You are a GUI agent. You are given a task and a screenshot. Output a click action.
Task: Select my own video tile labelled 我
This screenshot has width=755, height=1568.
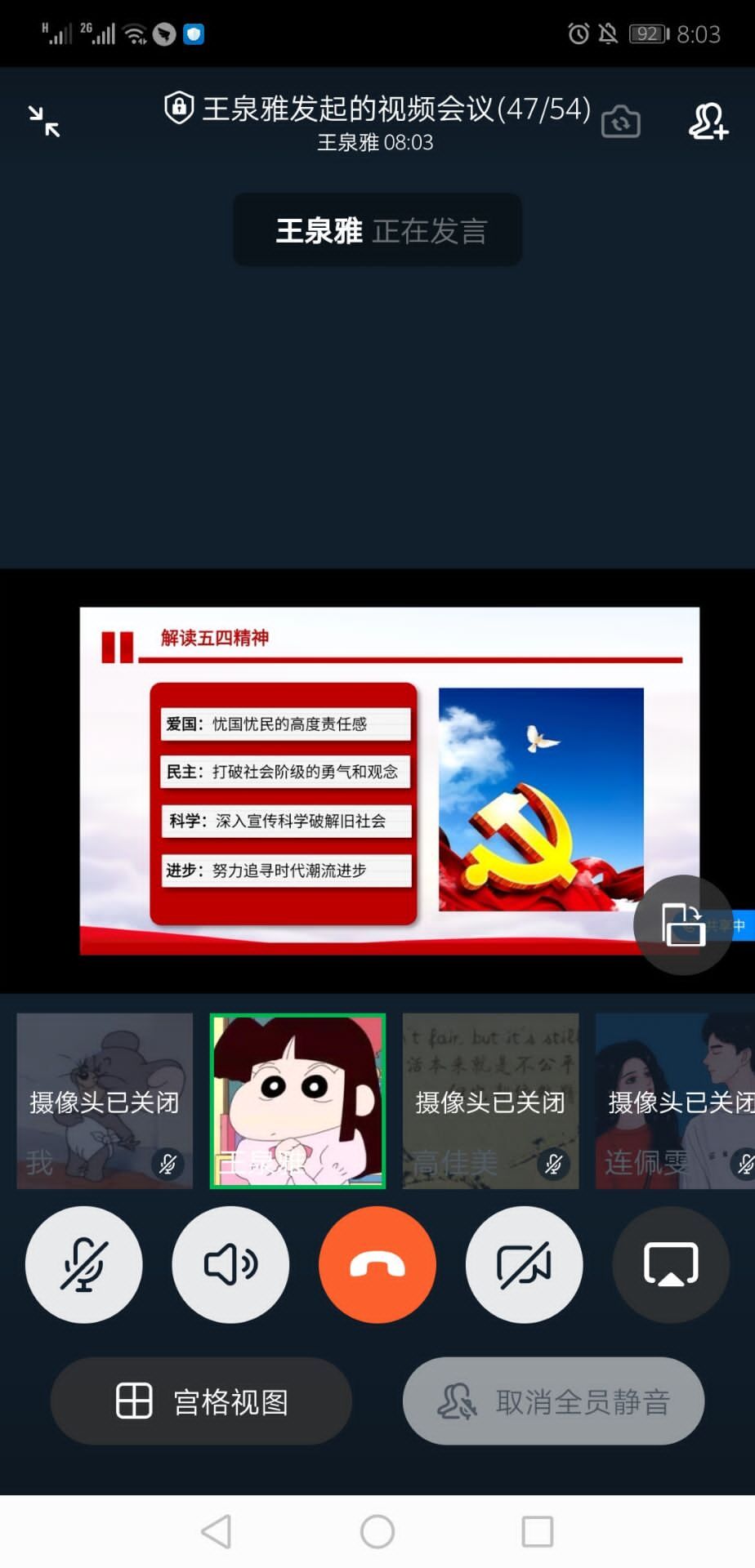pos(105,1100)
